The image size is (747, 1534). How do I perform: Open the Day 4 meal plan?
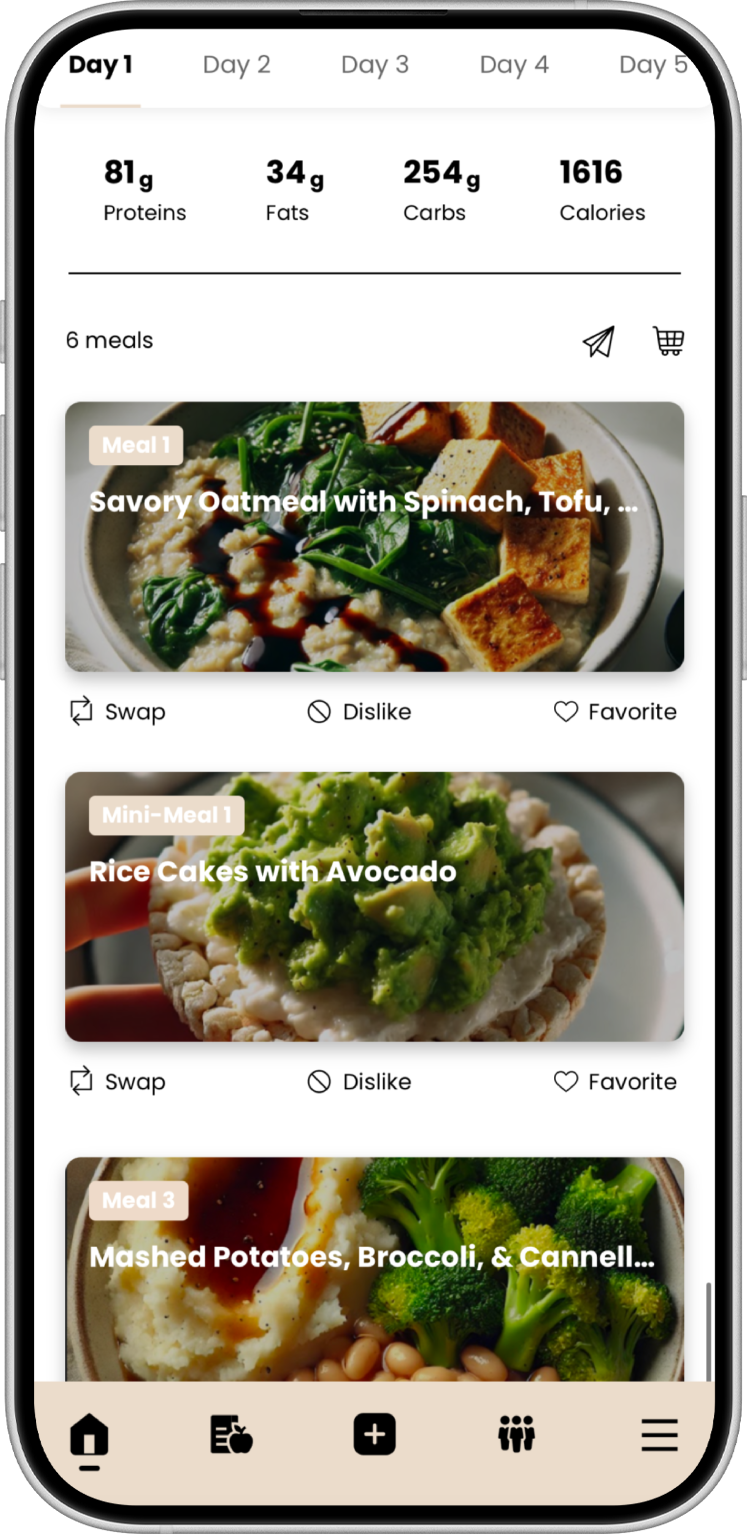tap(513, 65)
